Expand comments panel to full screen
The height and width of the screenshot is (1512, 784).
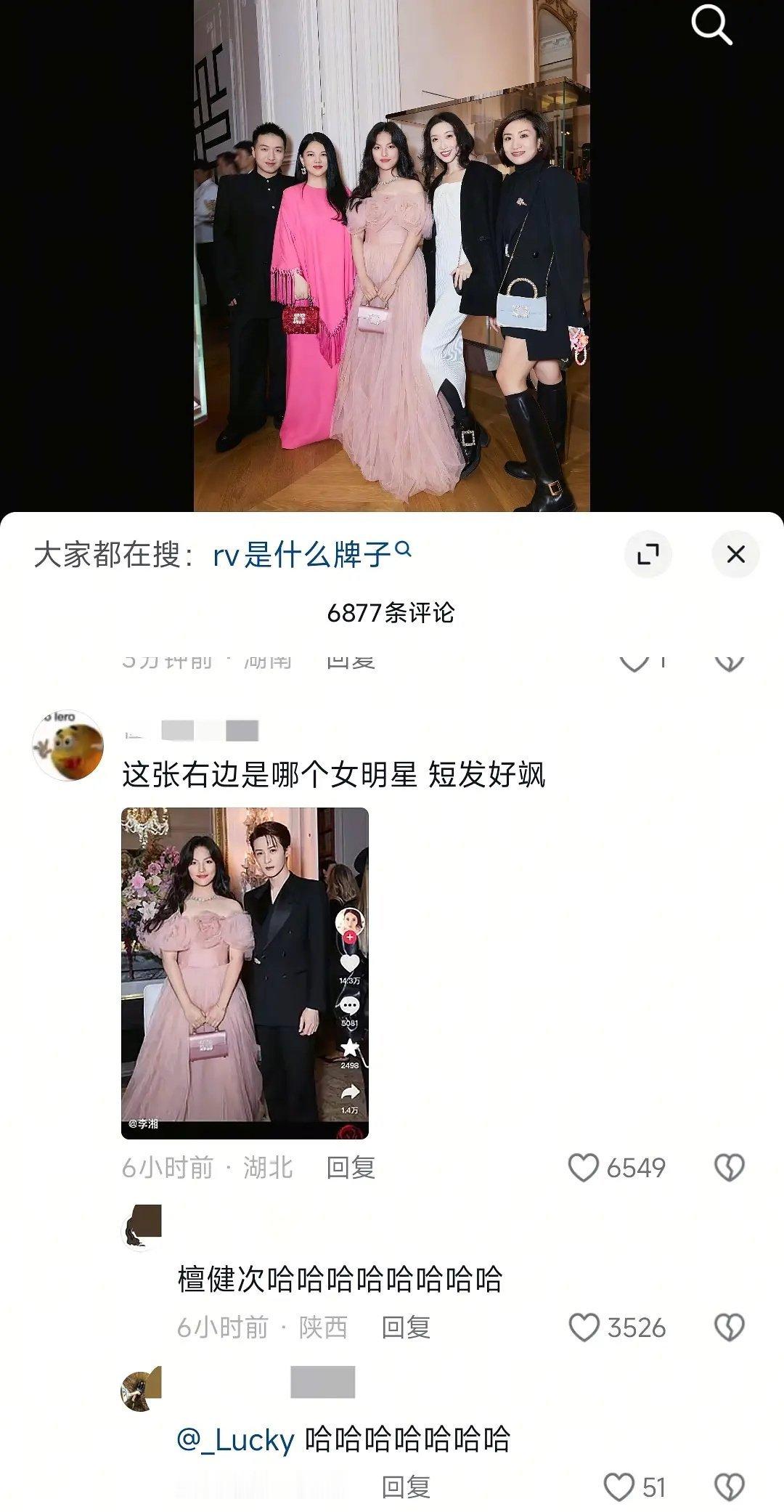click(648, 554)
